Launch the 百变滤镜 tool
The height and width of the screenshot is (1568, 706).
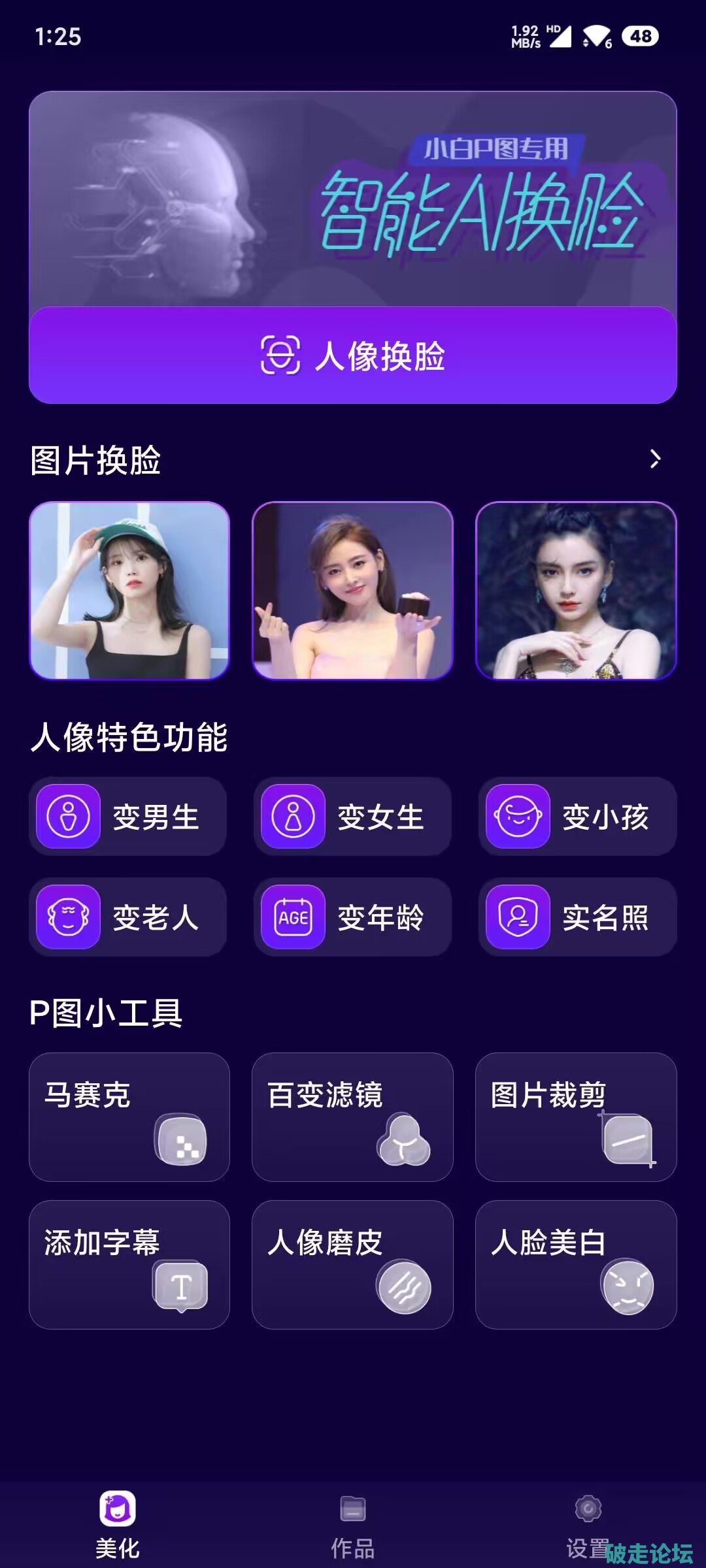(352, 1117)
